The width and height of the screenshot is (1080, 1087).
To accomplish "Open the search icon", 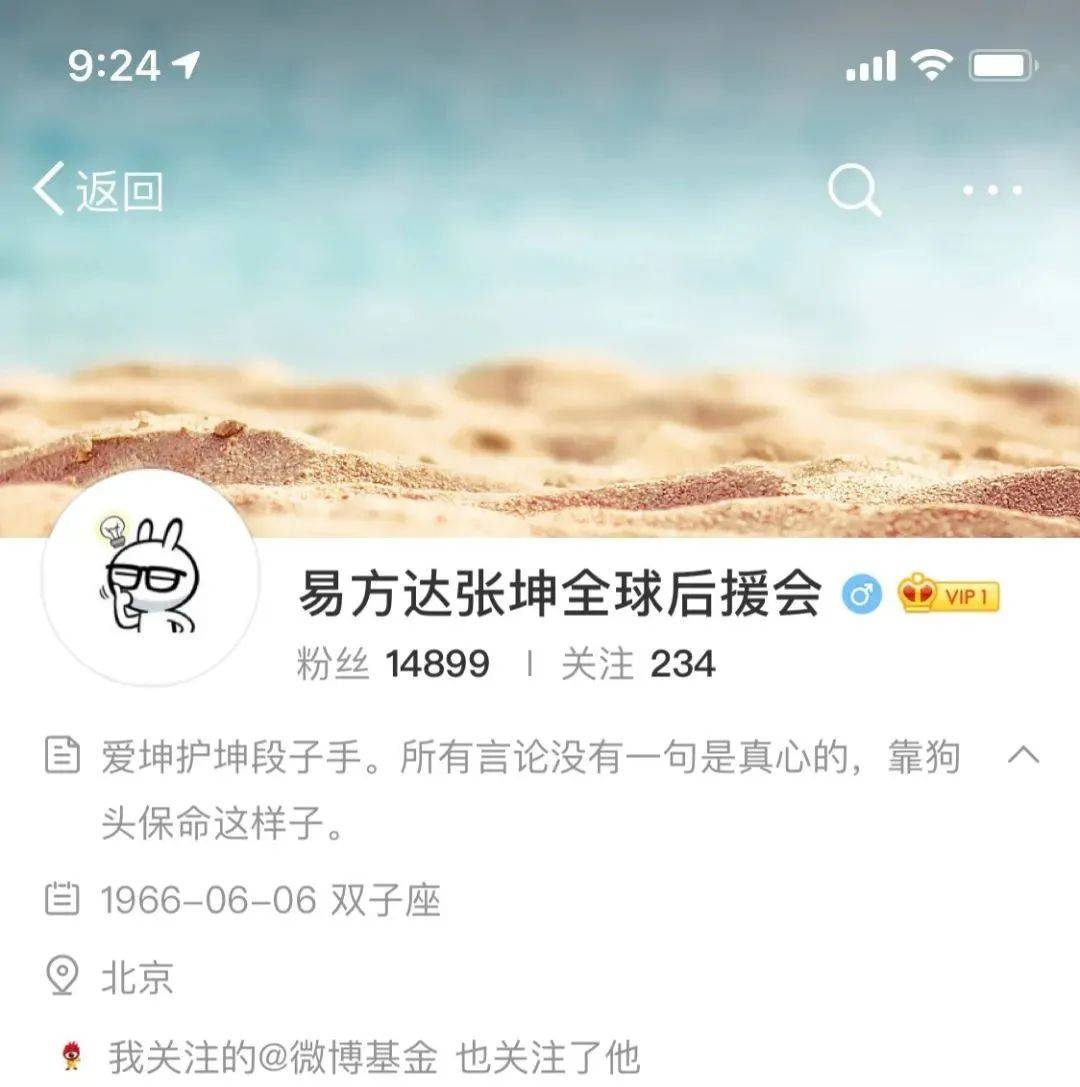I will (854, 190).
